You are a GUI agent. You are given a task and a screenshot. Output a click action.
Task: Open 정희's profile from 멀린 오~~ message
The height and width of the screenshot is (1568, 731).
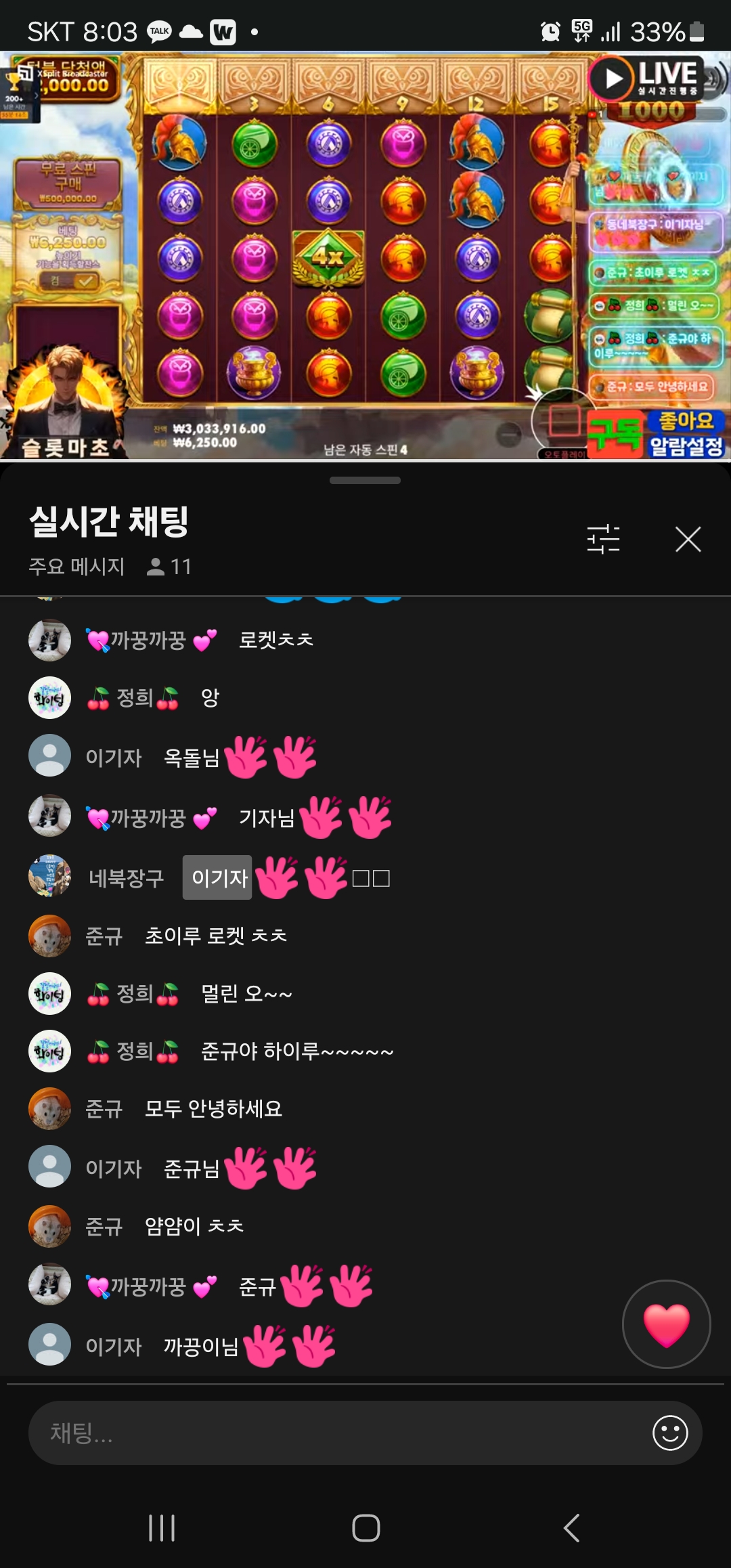click(49, 993)
